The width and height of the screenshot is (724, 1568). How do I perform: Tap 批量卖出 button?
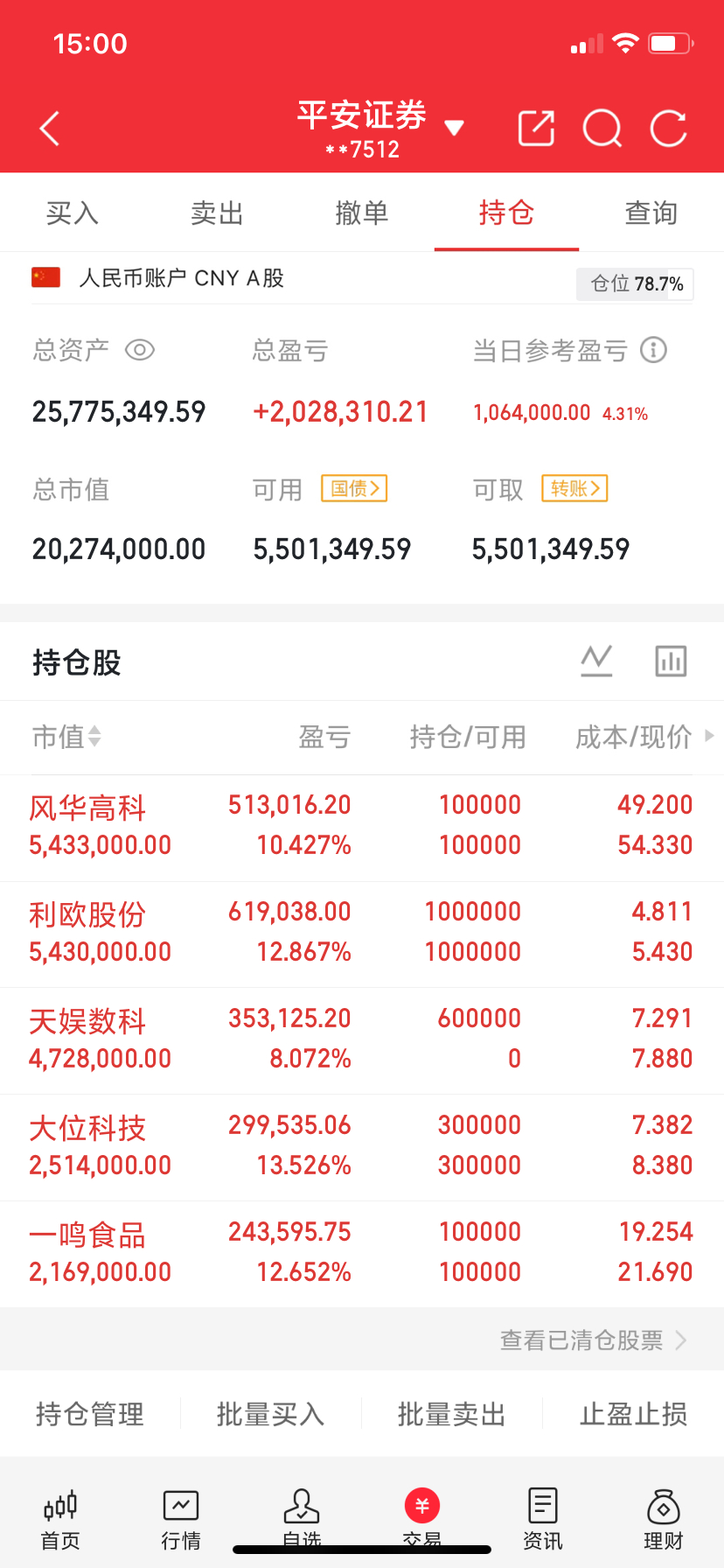[452, 1414]
